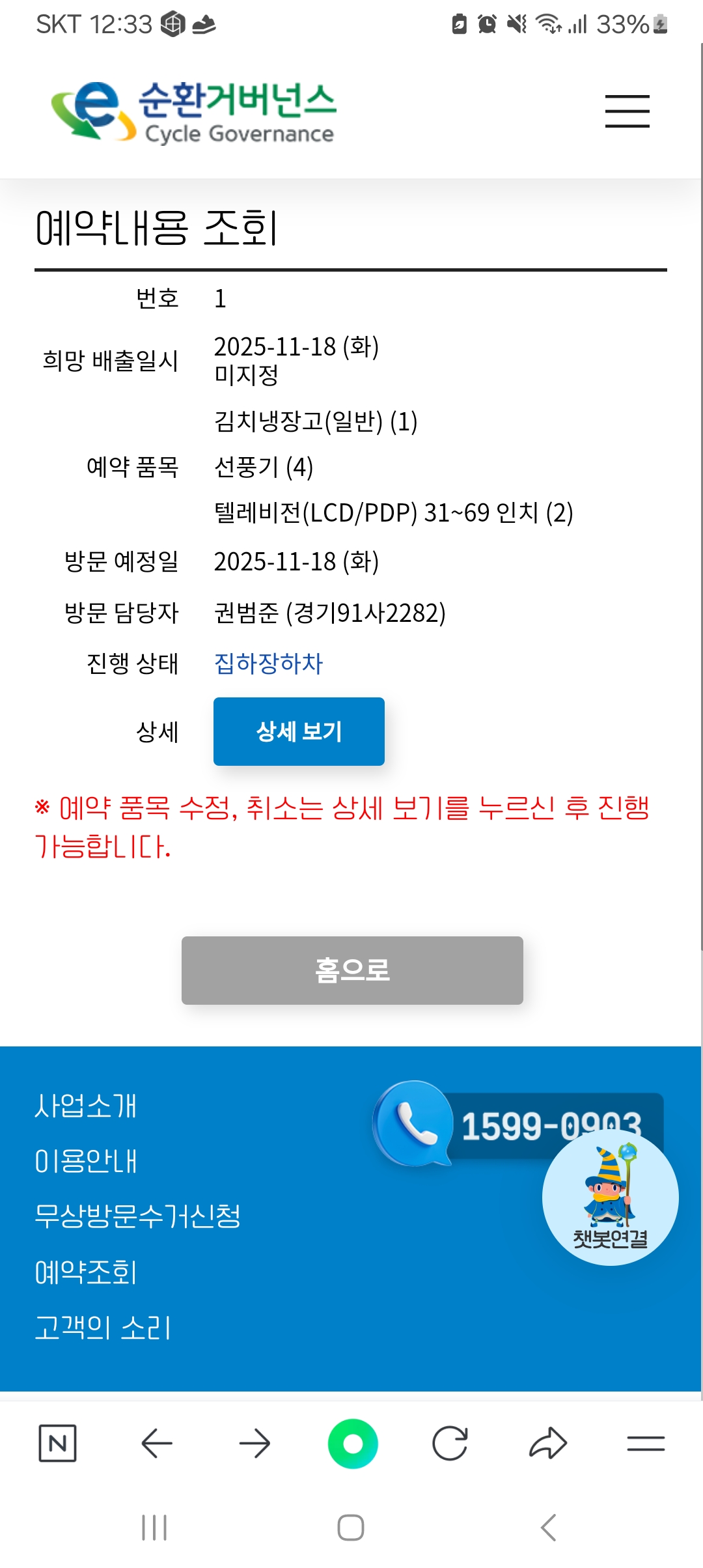The width and height of the screenshot is (703, 1568).
Task: Share this page
Action: click(548, 1443)
